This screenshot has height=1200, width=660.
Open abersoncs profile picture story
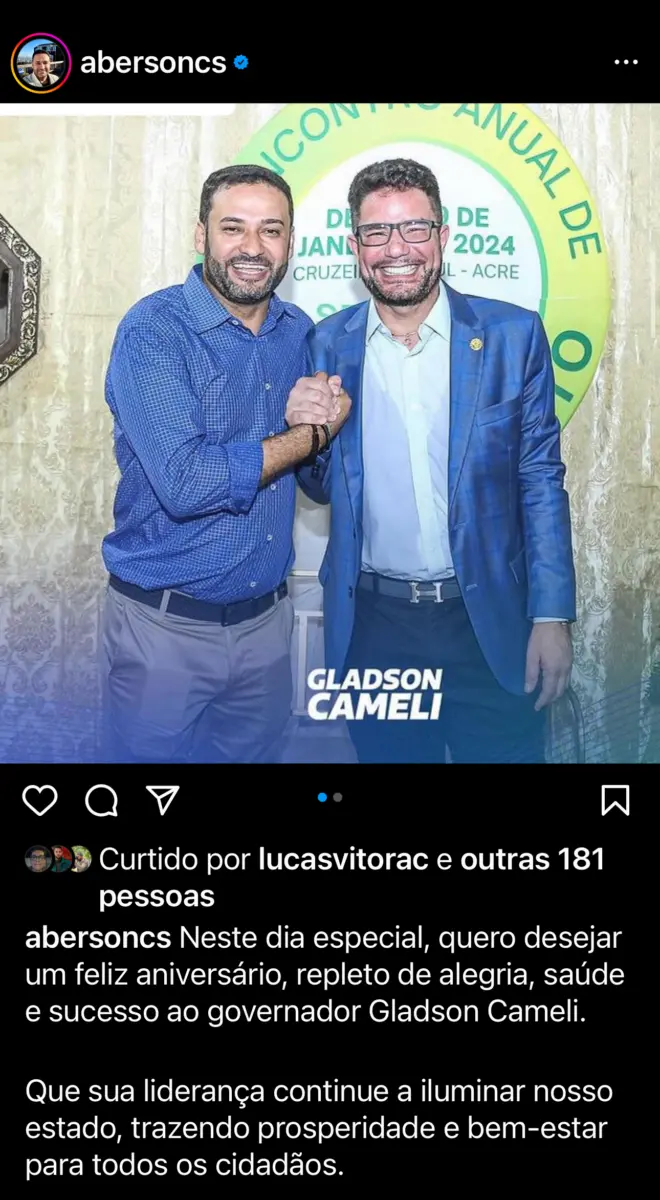(x=41, y=63)
